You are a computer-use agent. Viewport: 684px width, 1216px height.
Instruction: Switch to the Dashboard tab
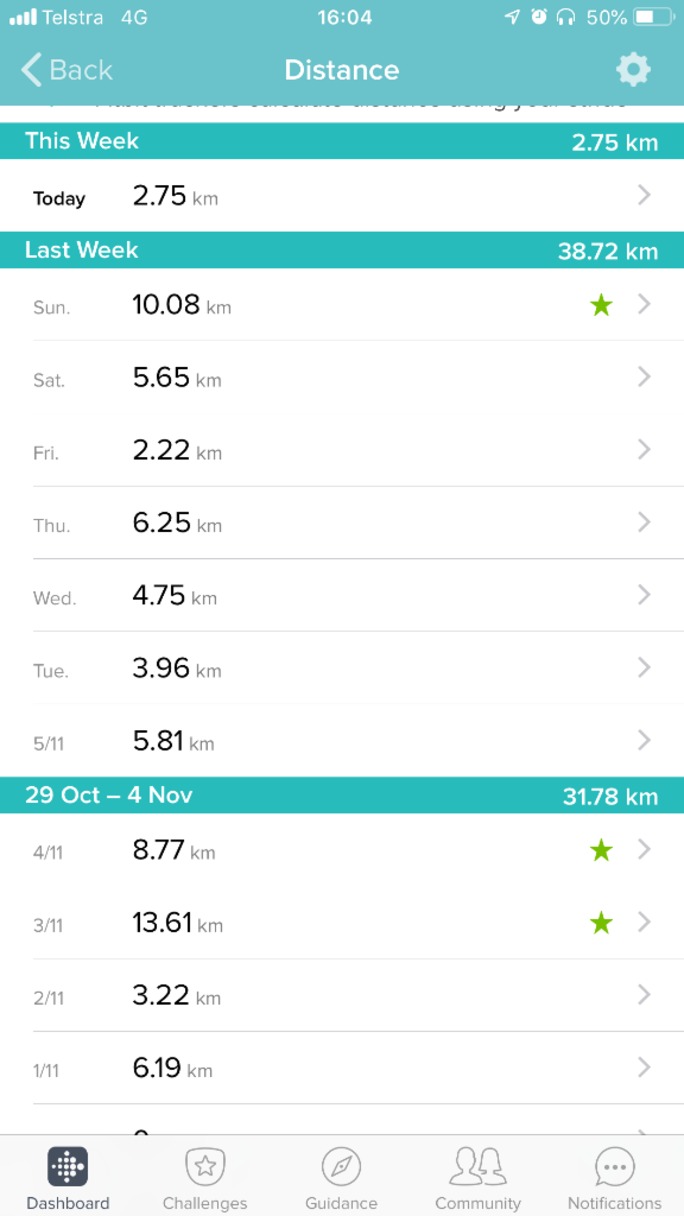pyautogui.click(x=68, y=1178)
